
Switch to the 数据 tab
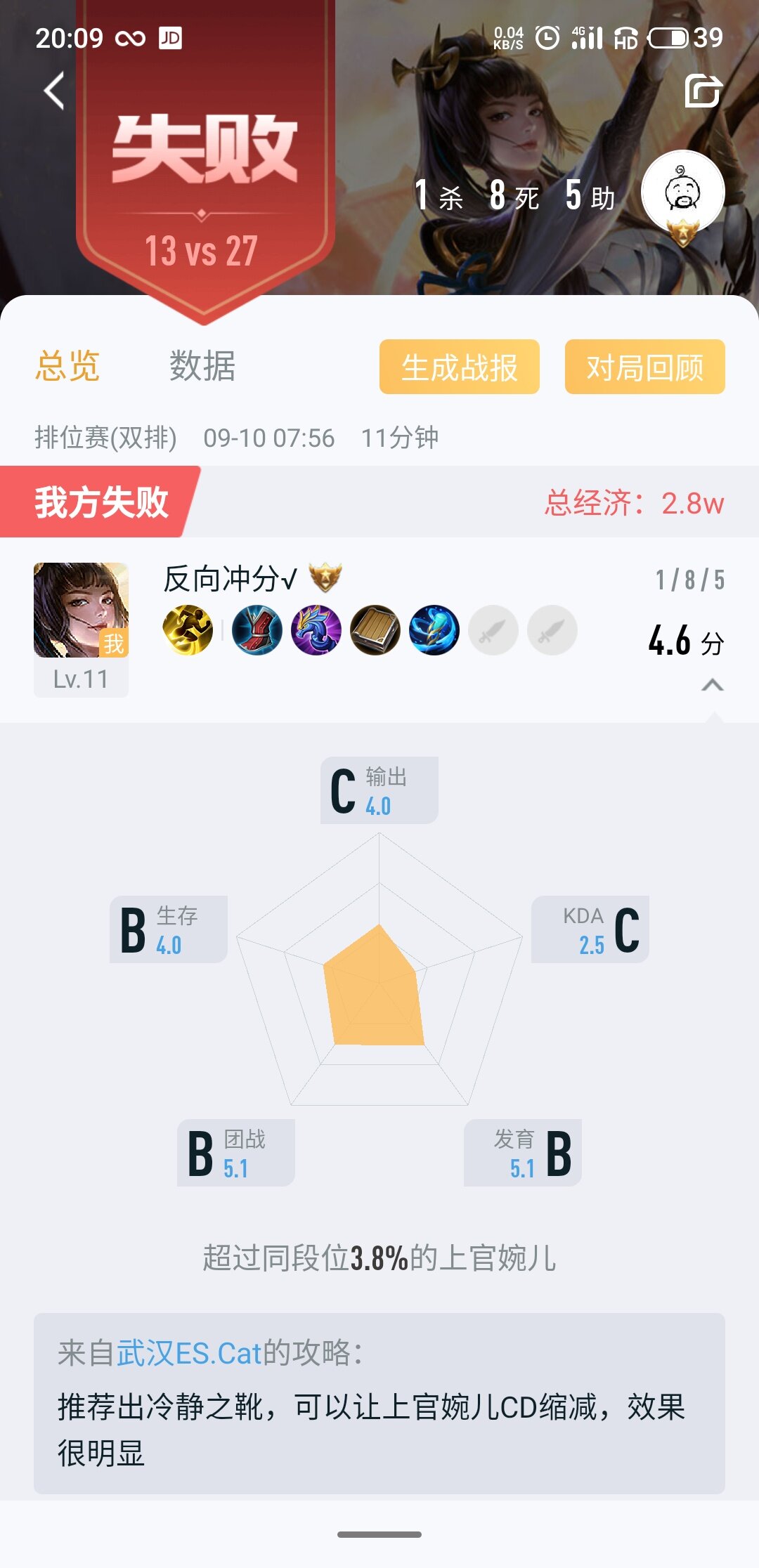click(x=202, y=366)
